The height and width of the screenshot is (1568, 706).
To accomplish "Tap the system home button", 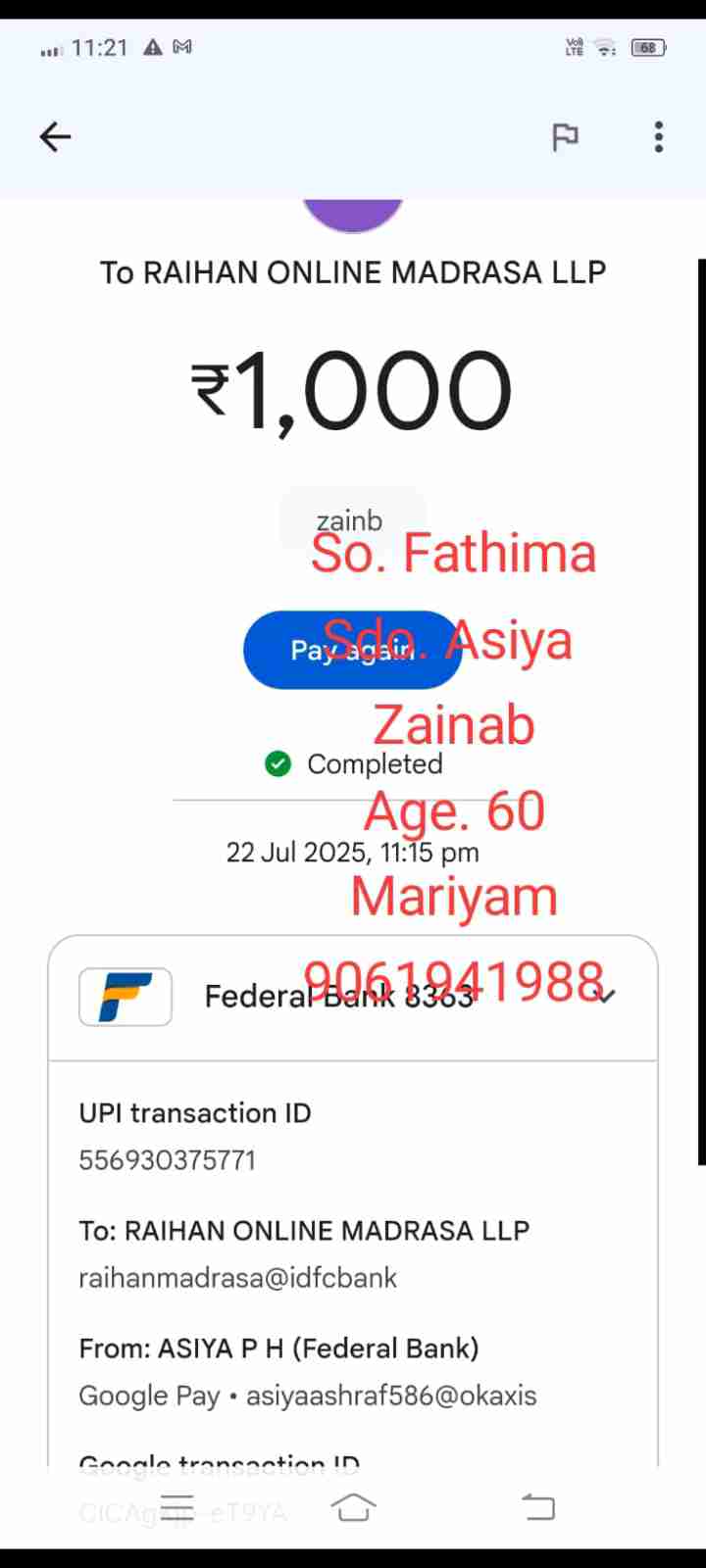I will (353, 1507).
